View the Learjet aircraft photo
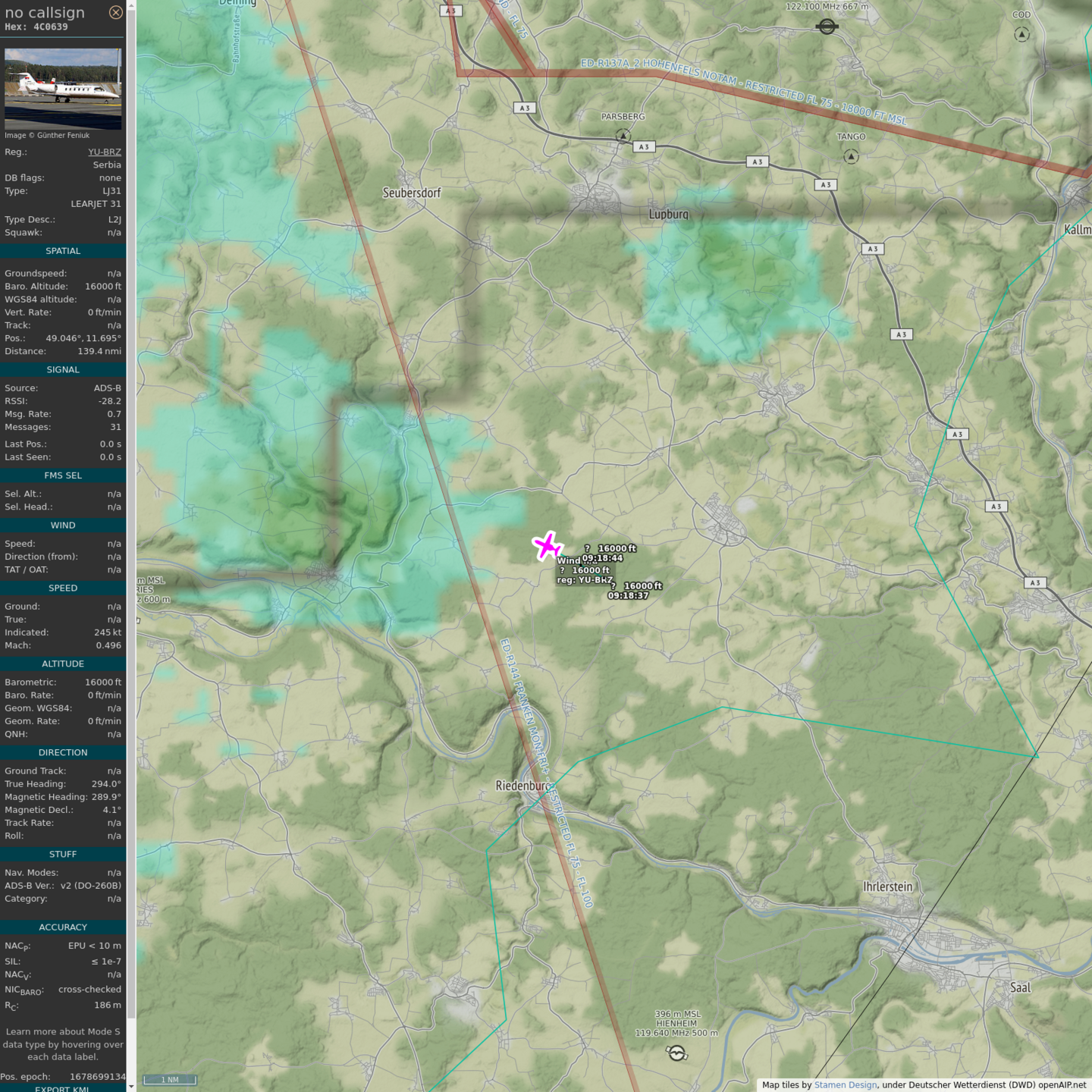 63,89
